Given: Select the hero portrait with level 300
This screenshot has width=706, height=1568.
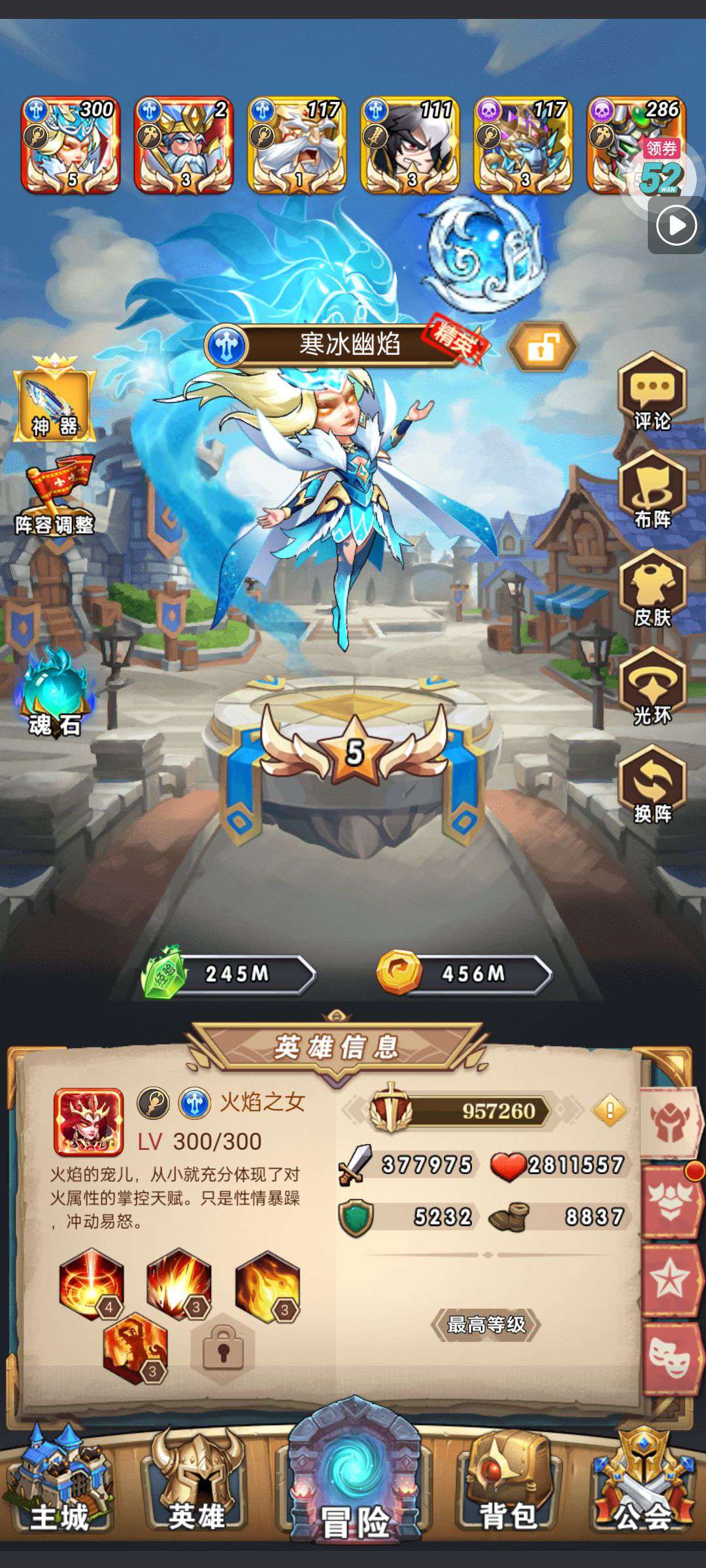Looking at the screenshot, I should pos(71,145).
